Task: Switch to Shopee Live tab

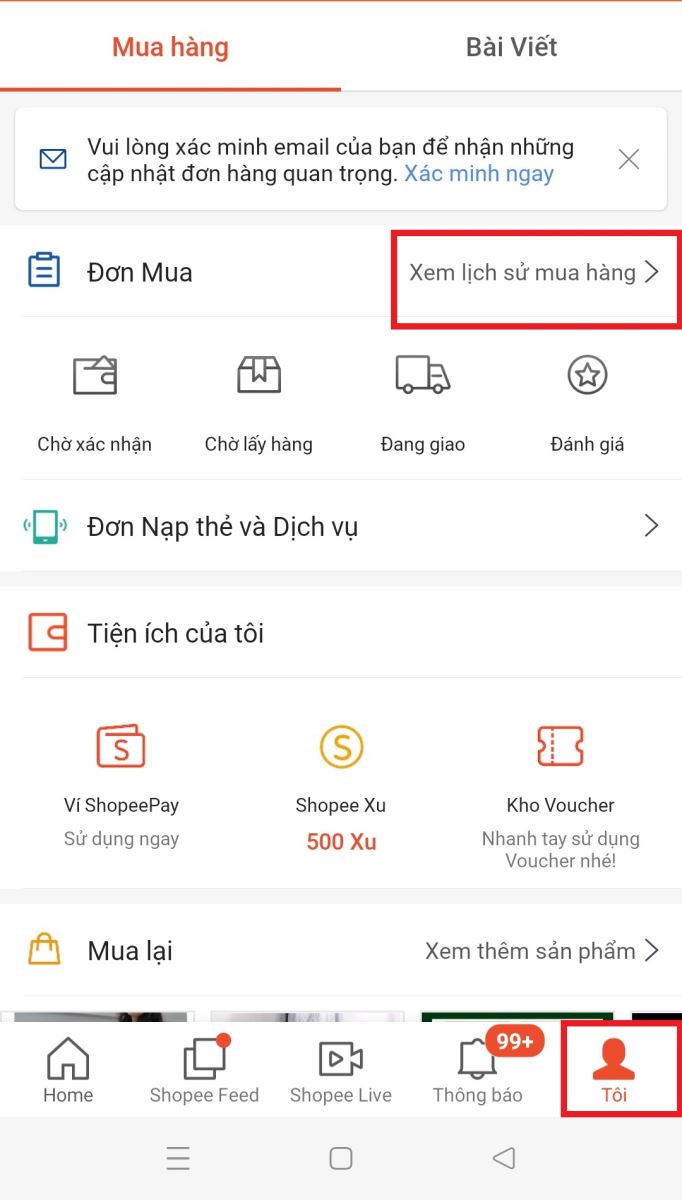Action: click(340, 1070)
